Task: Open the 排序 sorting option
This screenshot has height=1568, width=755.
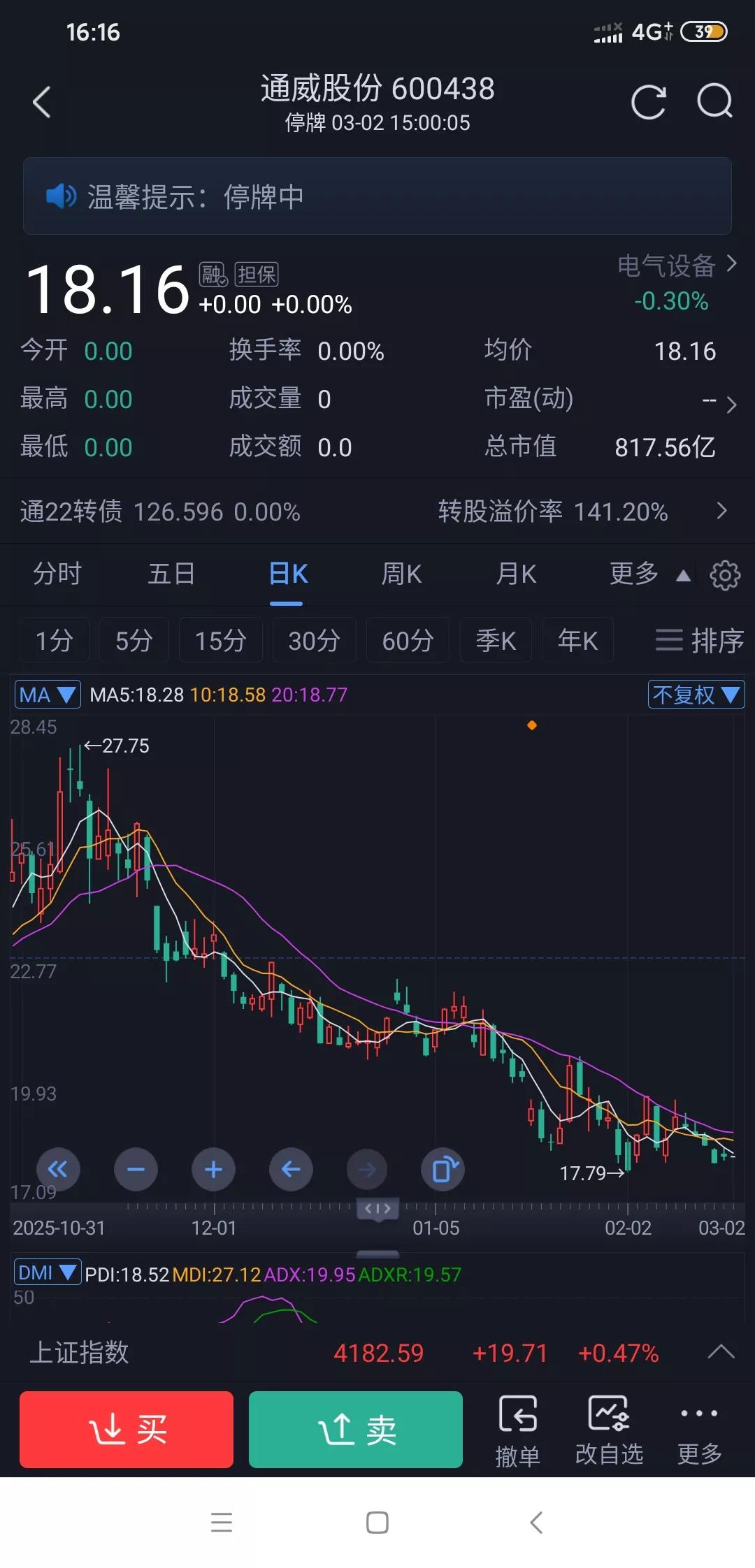Action: point(699,640)
